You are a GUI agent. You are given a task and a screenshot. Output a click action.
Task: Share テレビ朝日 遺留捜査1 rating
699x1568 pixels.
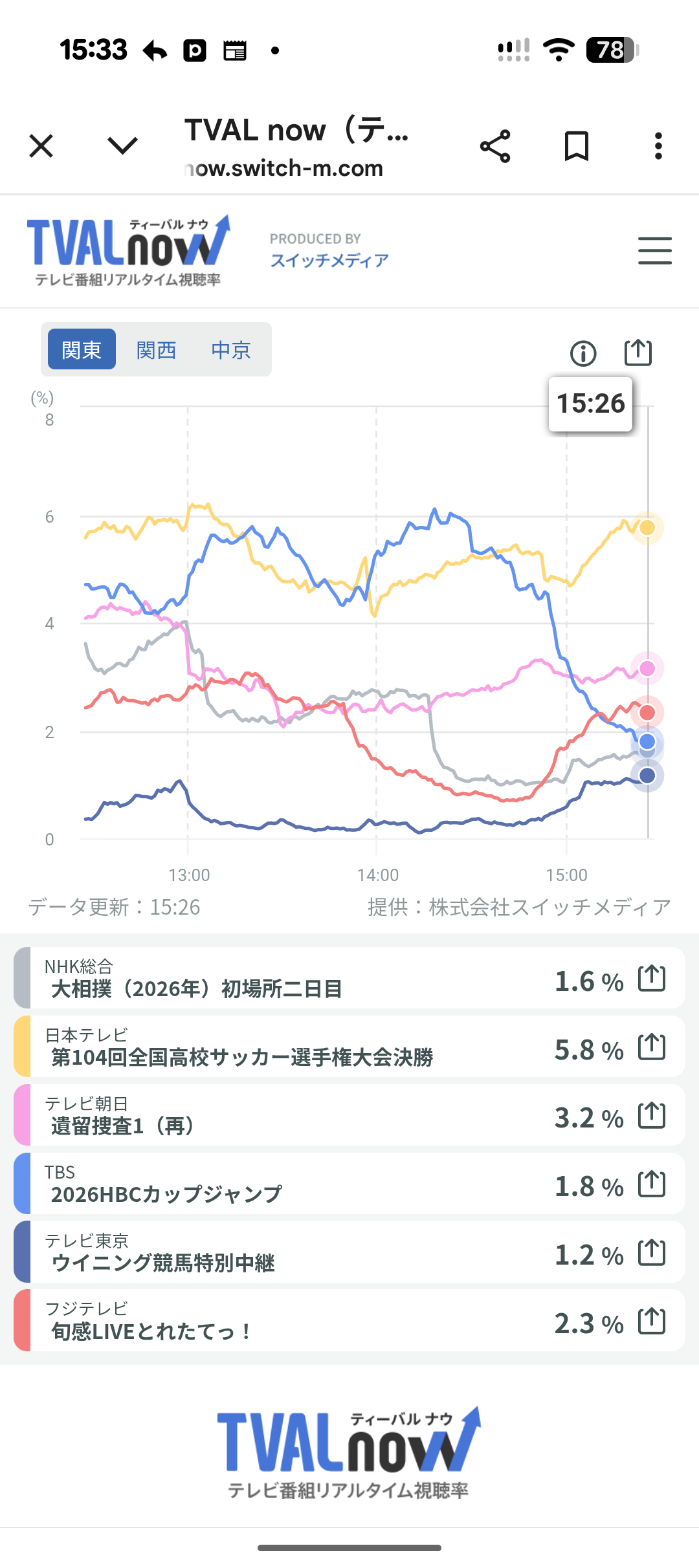(651, 1115)
